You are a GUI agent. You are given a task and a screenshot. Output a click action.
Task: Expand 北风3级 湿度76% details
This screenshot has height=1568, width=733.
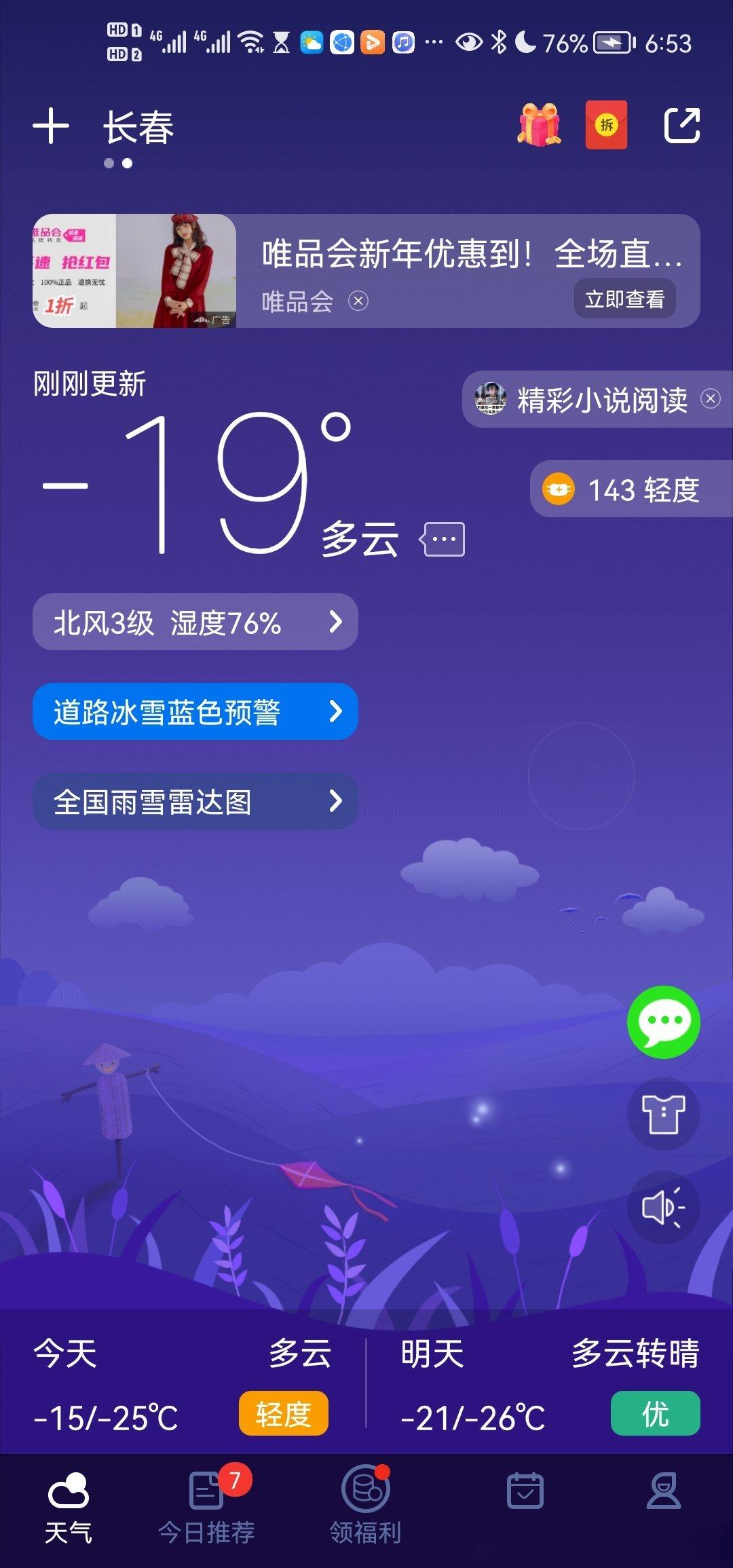(x=195, y=622)
